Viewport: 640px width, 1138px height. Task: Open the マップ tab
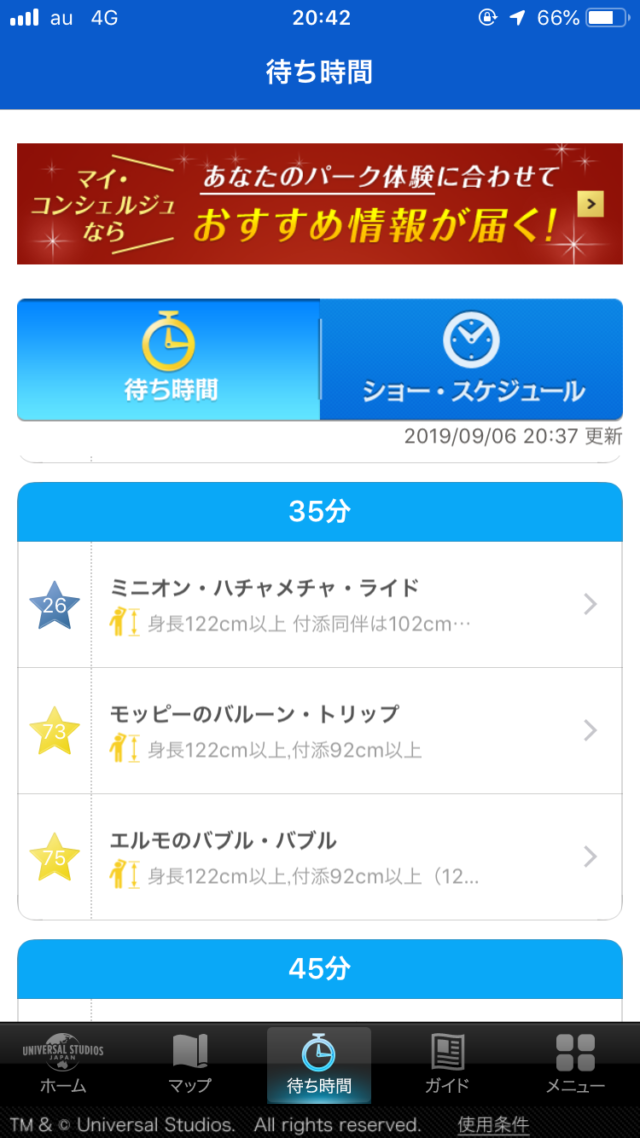pyautogui.click(x=190, y=1063)
